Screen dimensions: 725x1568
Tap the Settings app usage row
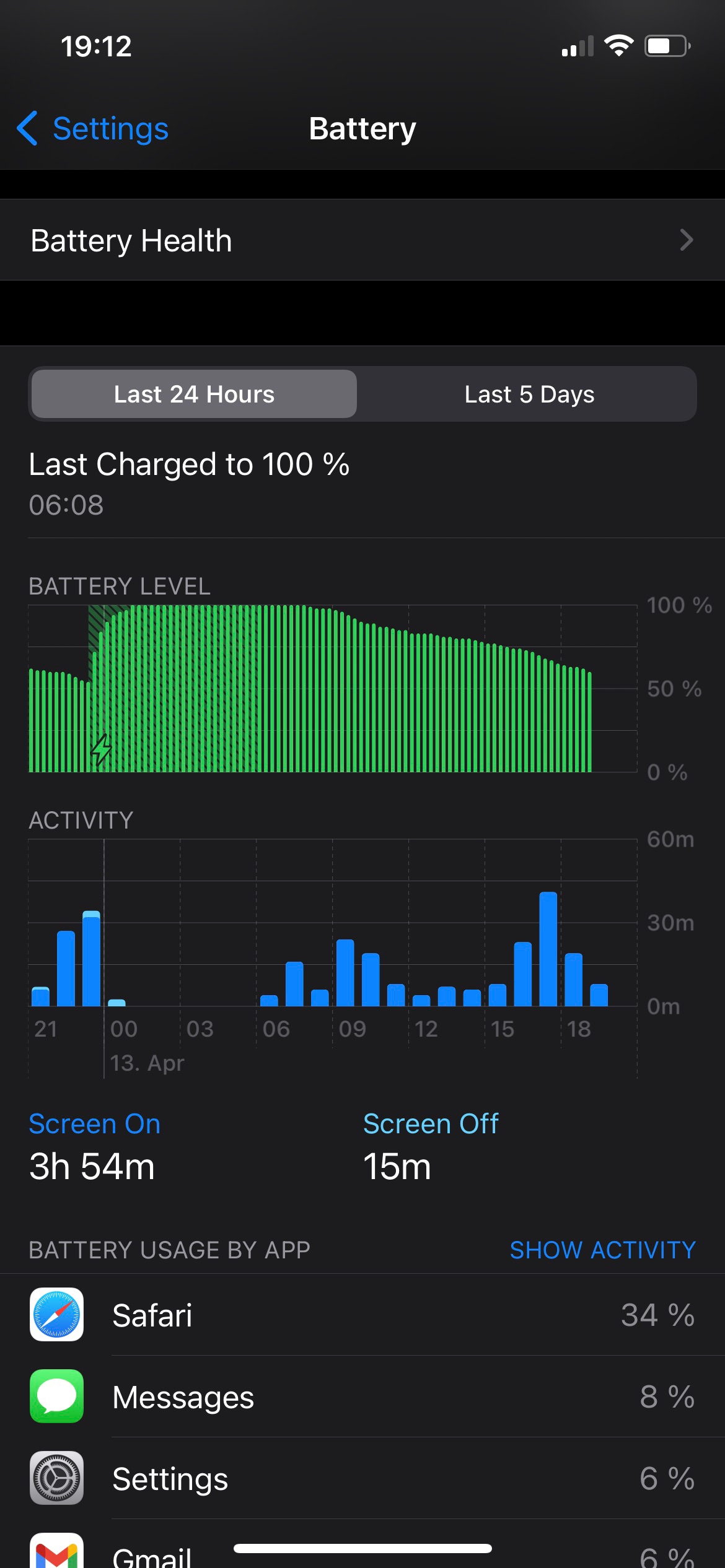[362, 1478]
